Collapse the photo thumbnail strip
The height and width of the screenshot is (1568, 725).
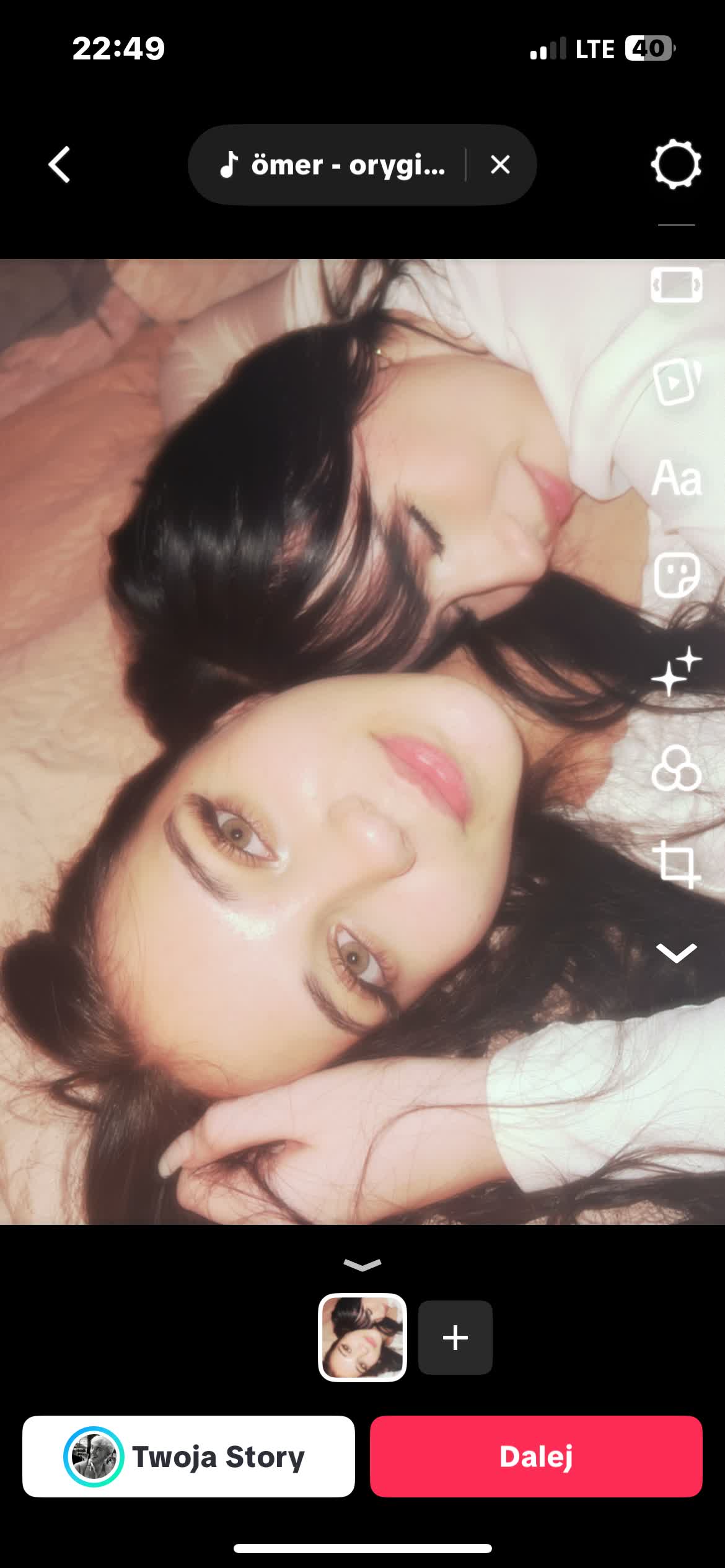point(362,1265)
